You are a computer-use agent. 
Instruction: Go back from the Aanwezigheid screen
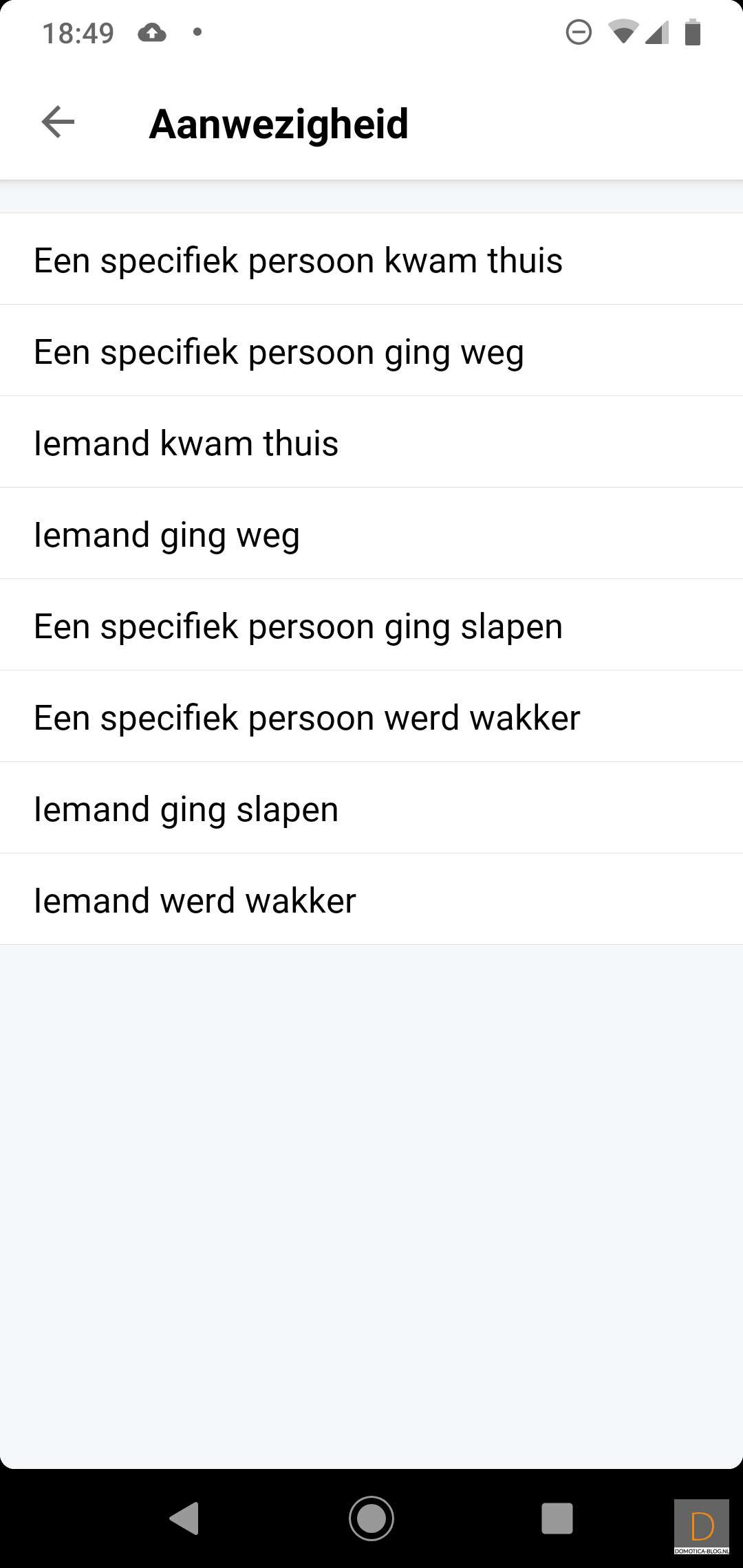click(58, 122)
